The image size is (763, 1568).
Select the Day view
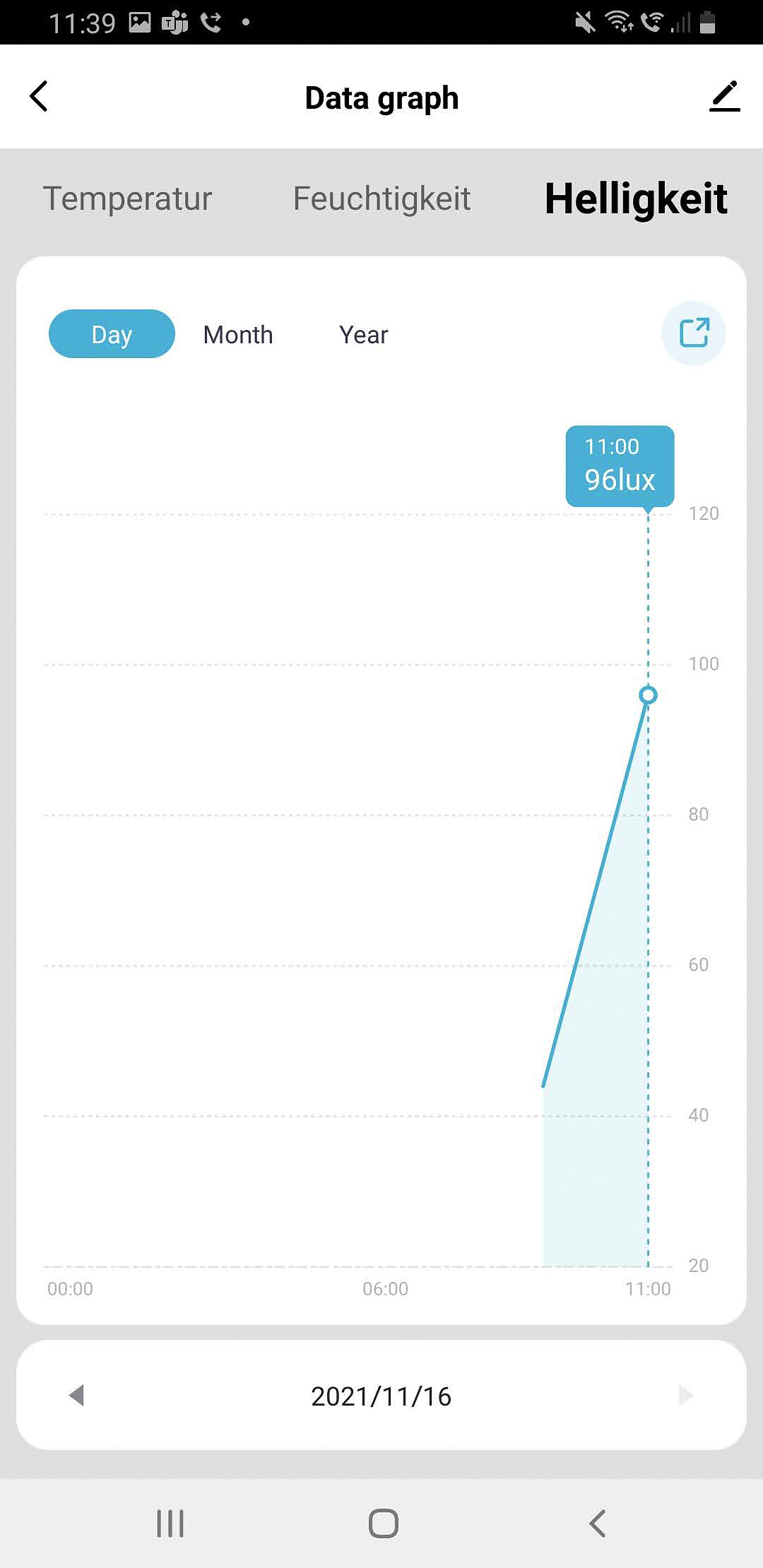click(x=112, y=334)
